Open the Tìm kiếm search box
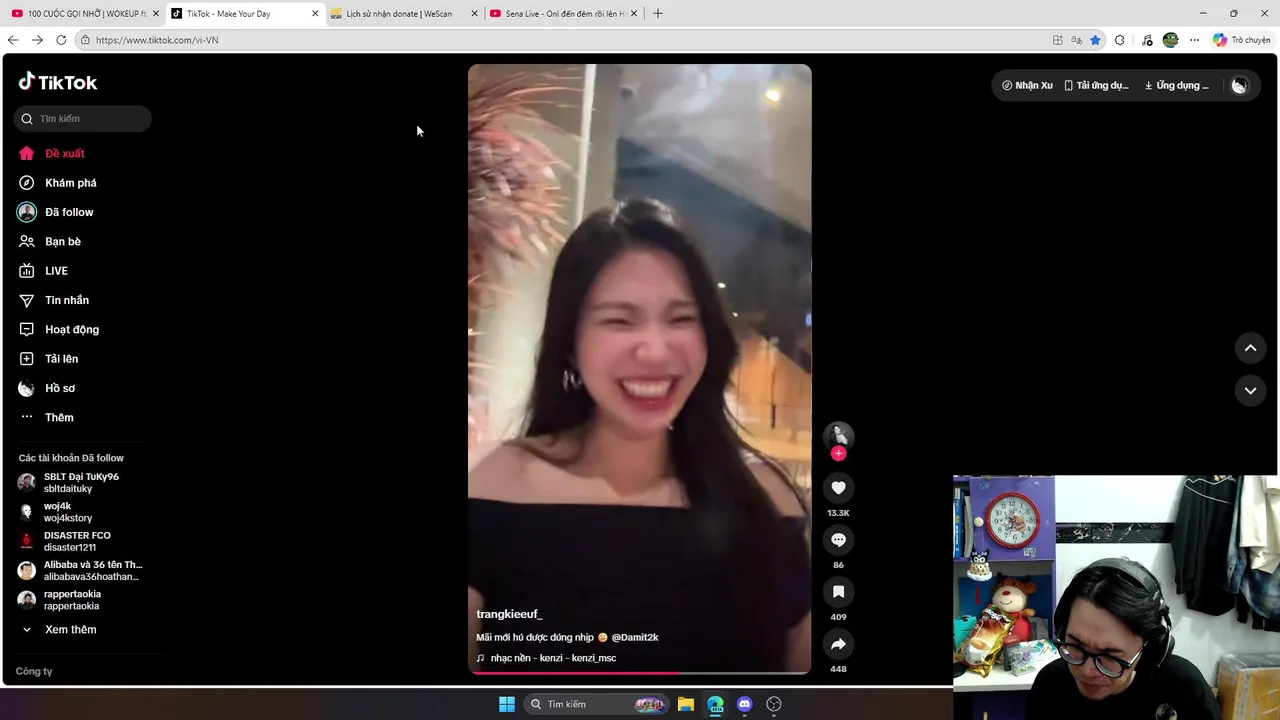The width and height of the screenshot is (1280, 720). coord(83,119)
